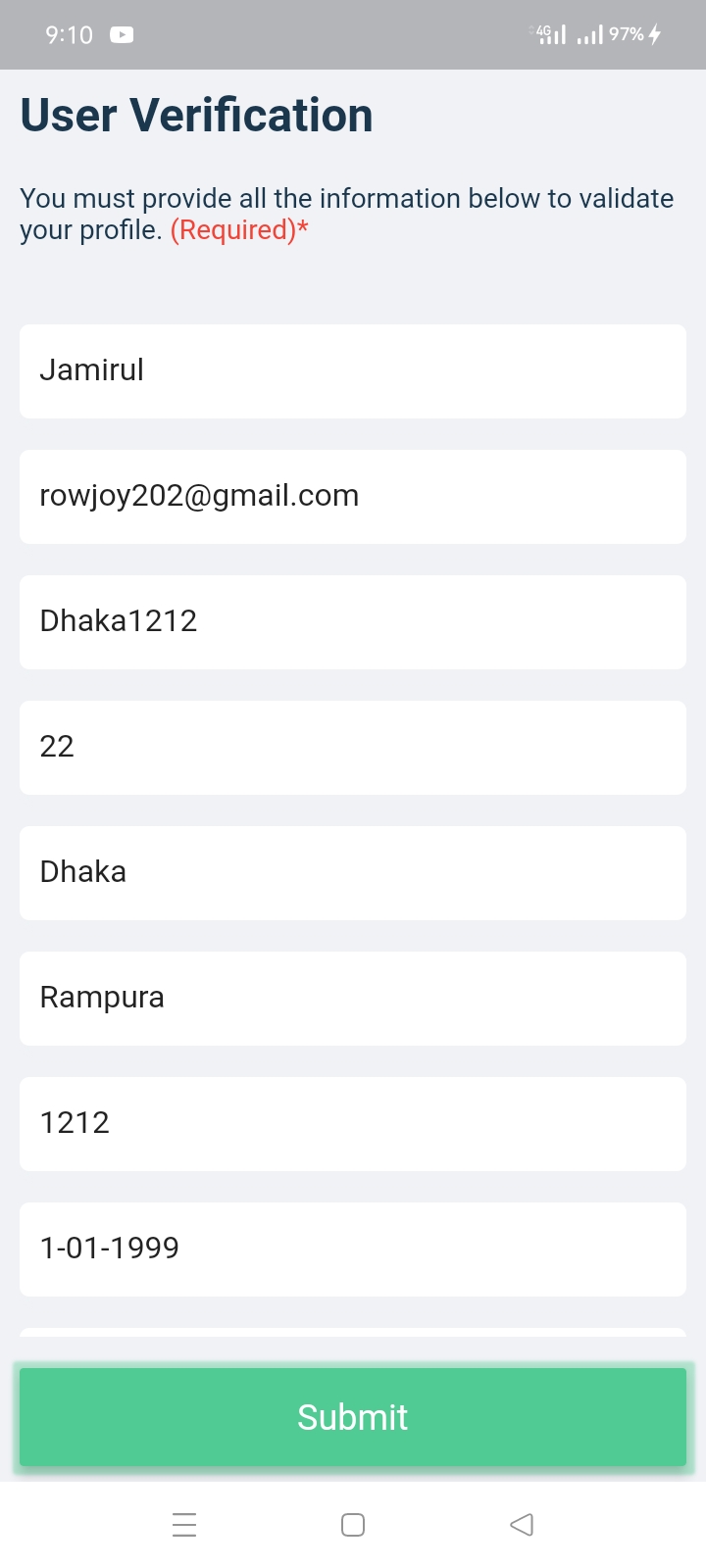Edit the date field showing 1-01-1999
The image size is (706, 1568).
coord(353,1249)
